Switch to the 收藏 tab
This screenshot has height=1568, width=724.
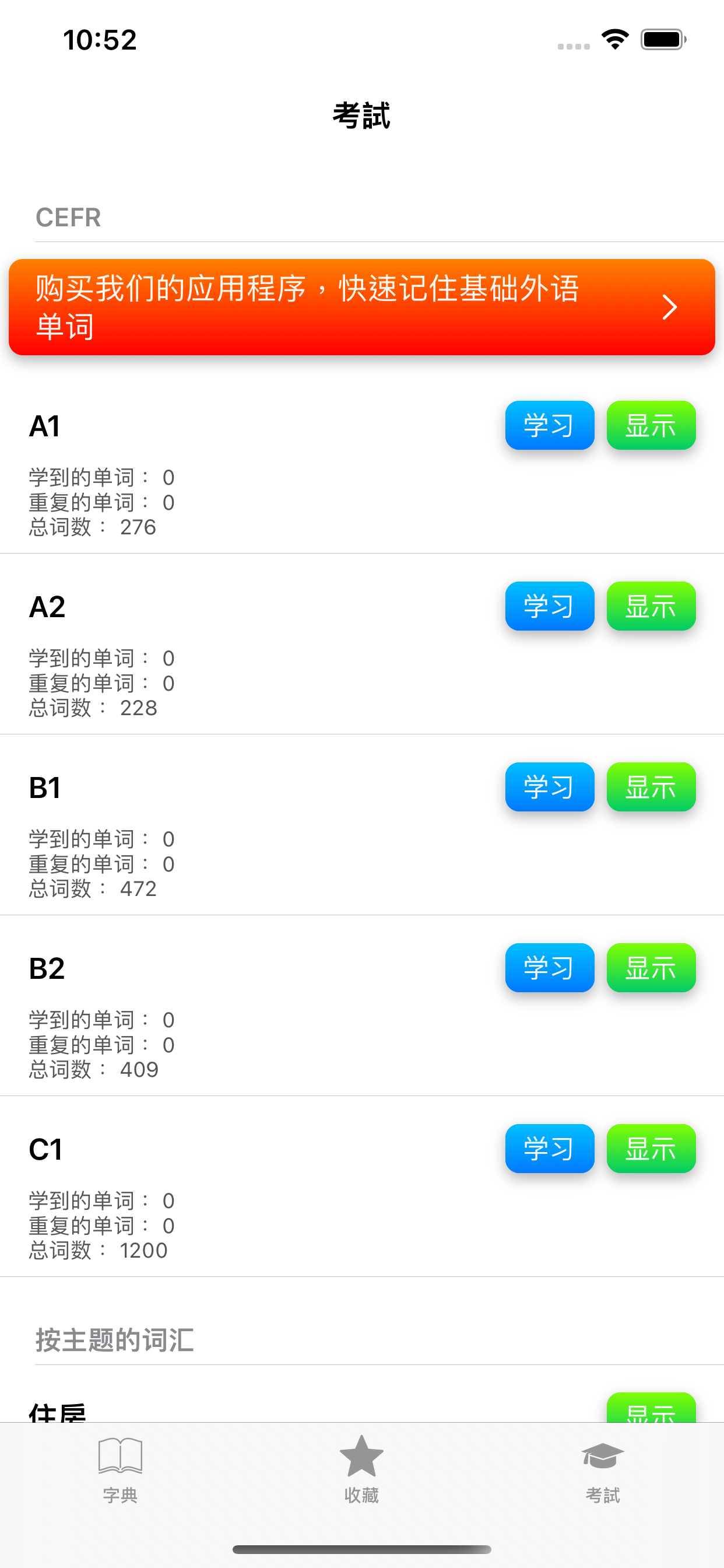tap(361, 1469)
